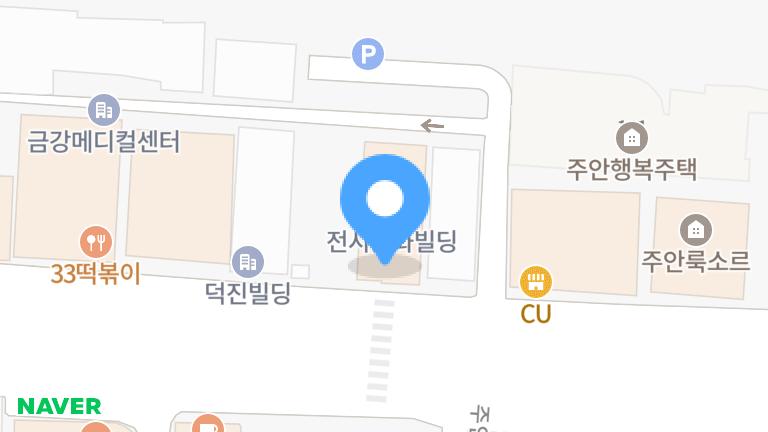
Task: Open the 주안룩소르 housing marker
Action: click(696, 230)
